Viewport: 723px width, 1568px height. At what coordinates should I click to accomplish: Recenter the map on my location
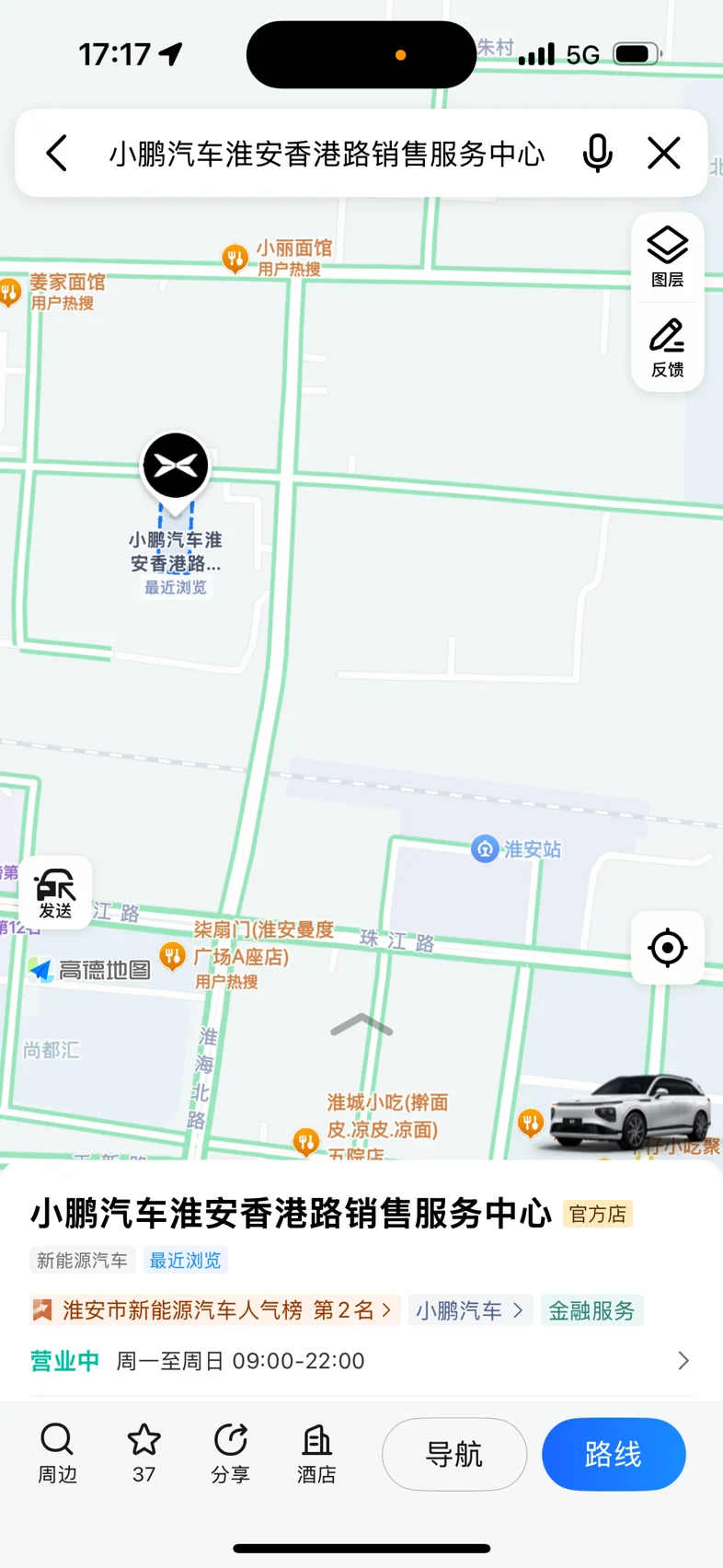pos(668,948)
